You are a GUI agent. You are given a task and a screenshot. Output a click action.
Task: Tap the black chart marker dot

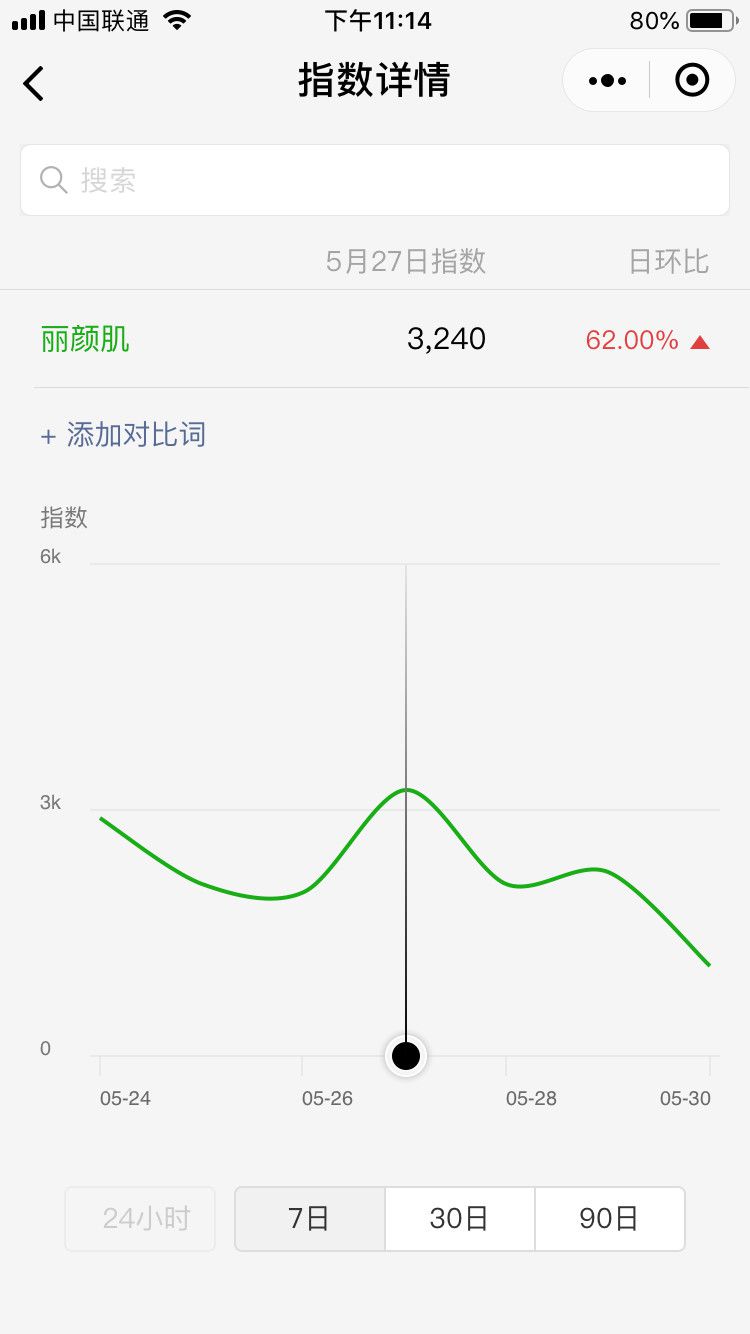click(x=406, y=1056)
